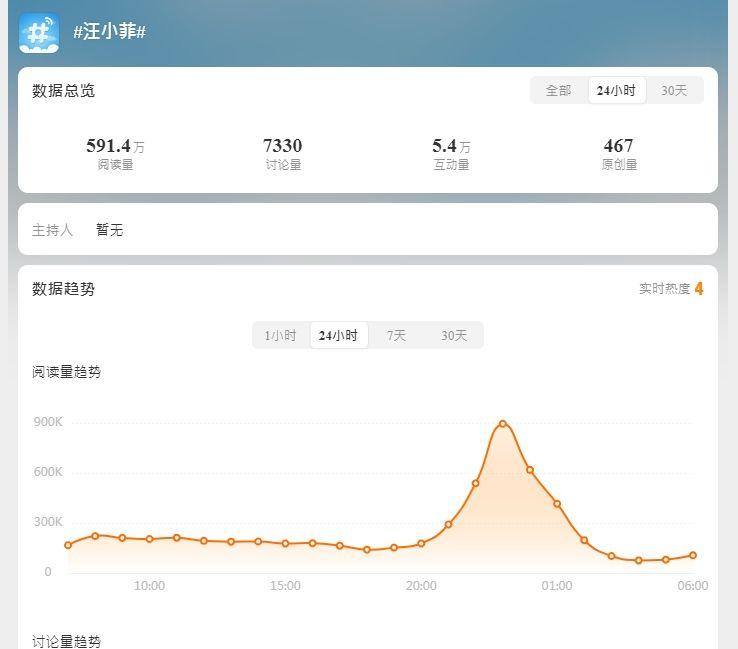Switch data overview to 全部
Viewport: 738px width, 649px height.
click(559, 90)
